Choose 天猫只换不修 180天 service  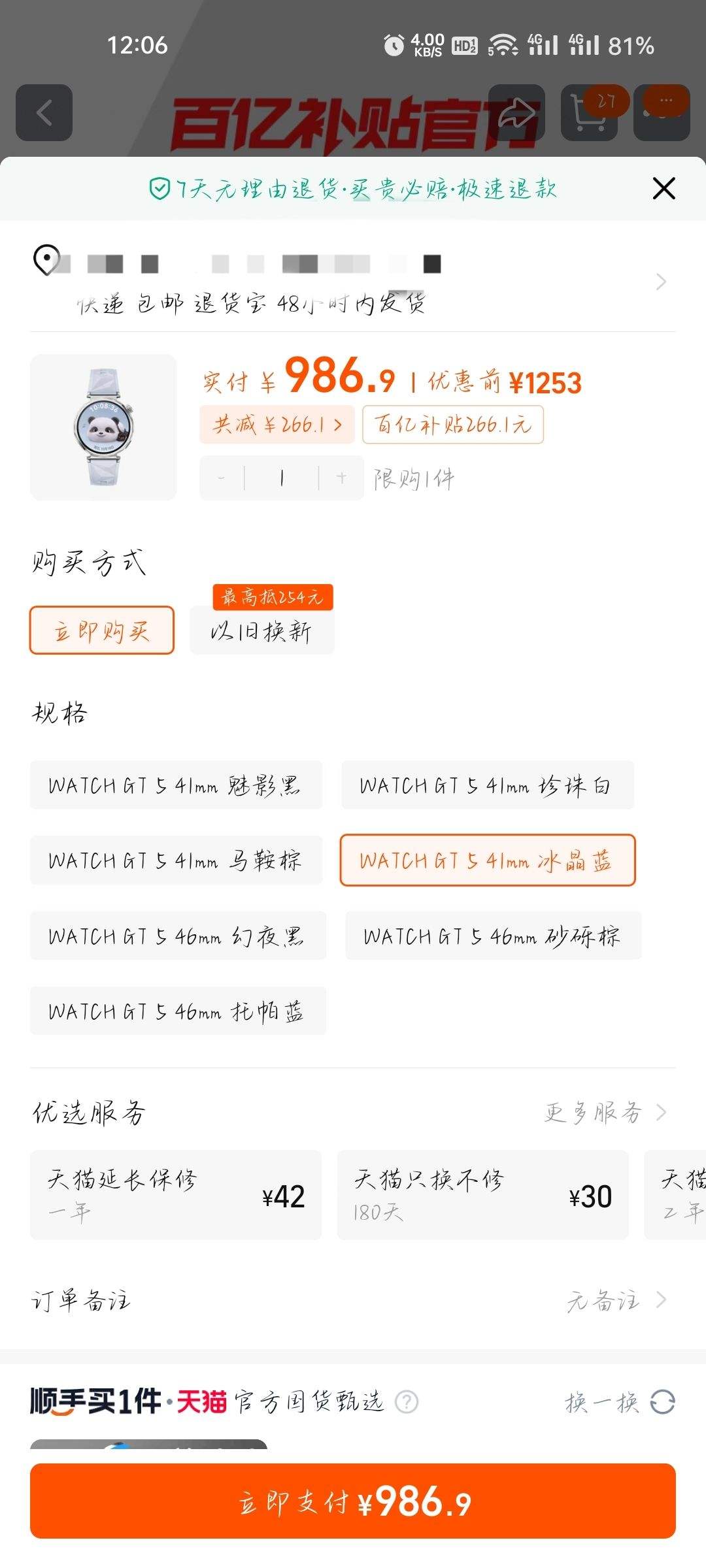(x=482, y=1197)
